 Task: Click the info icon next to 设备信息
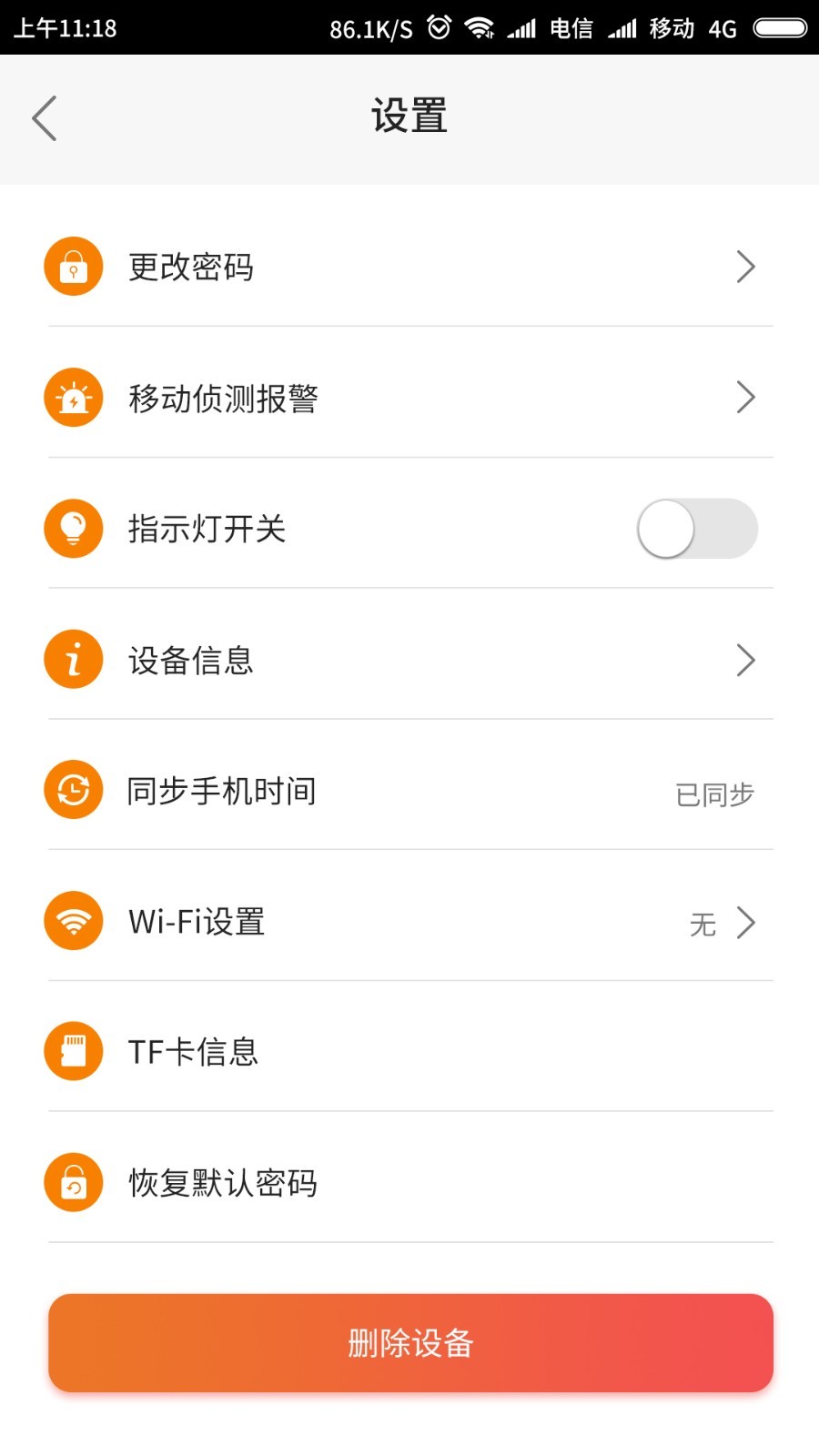click(x=73, y=659)
